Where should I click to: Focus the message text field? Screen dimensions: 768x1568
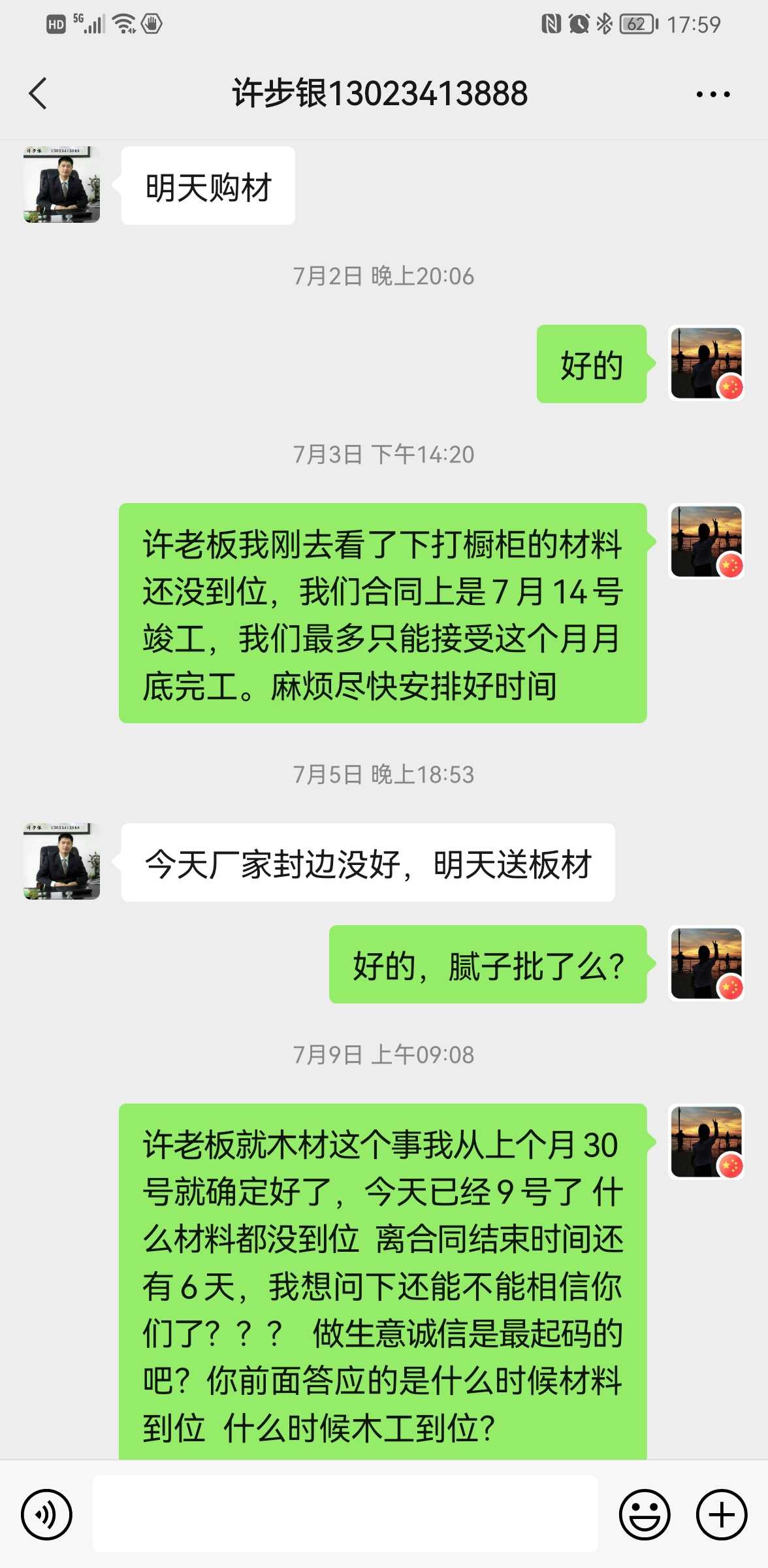pyautogui.click(x=345, y=1514)
